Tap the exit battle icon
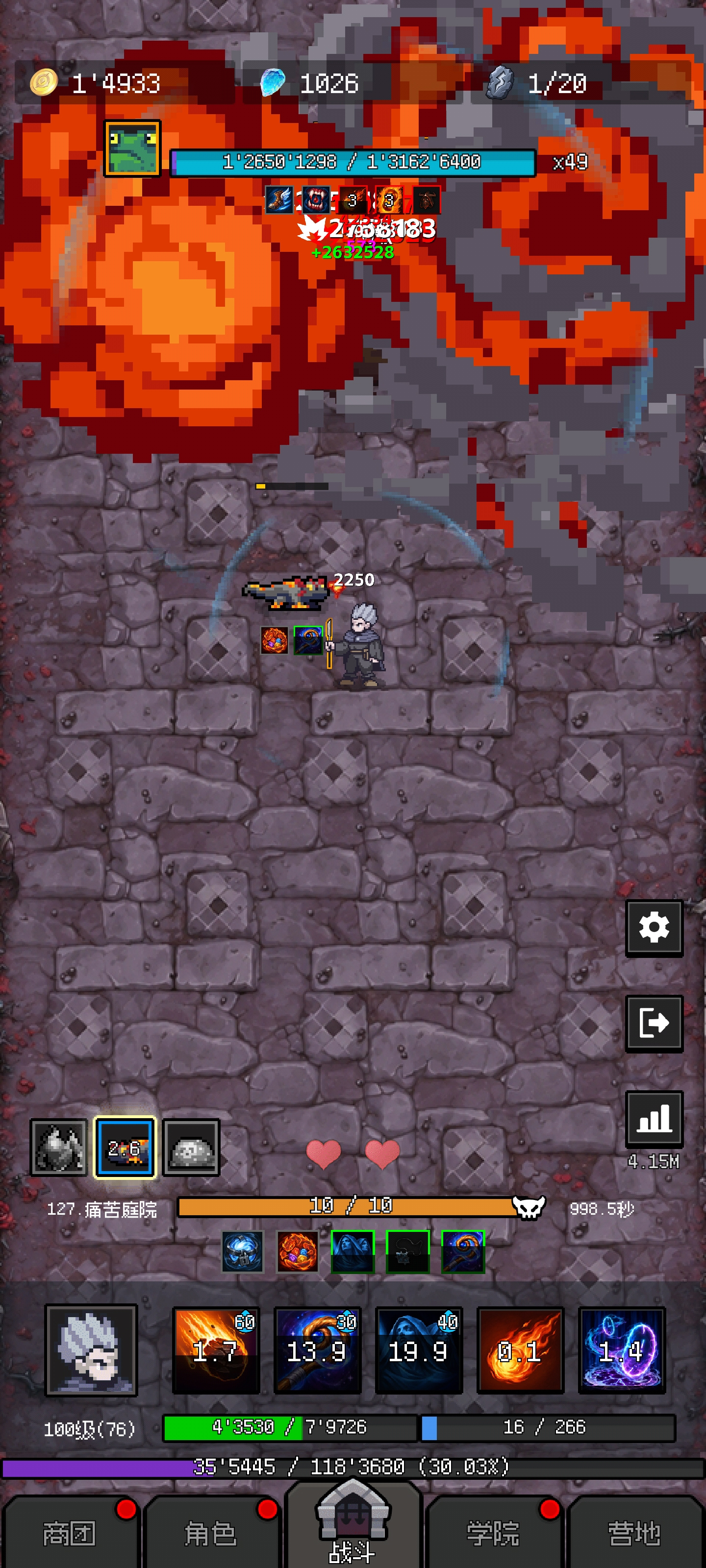Viewport: 706px width, 1568px height. click(654, 1023)
